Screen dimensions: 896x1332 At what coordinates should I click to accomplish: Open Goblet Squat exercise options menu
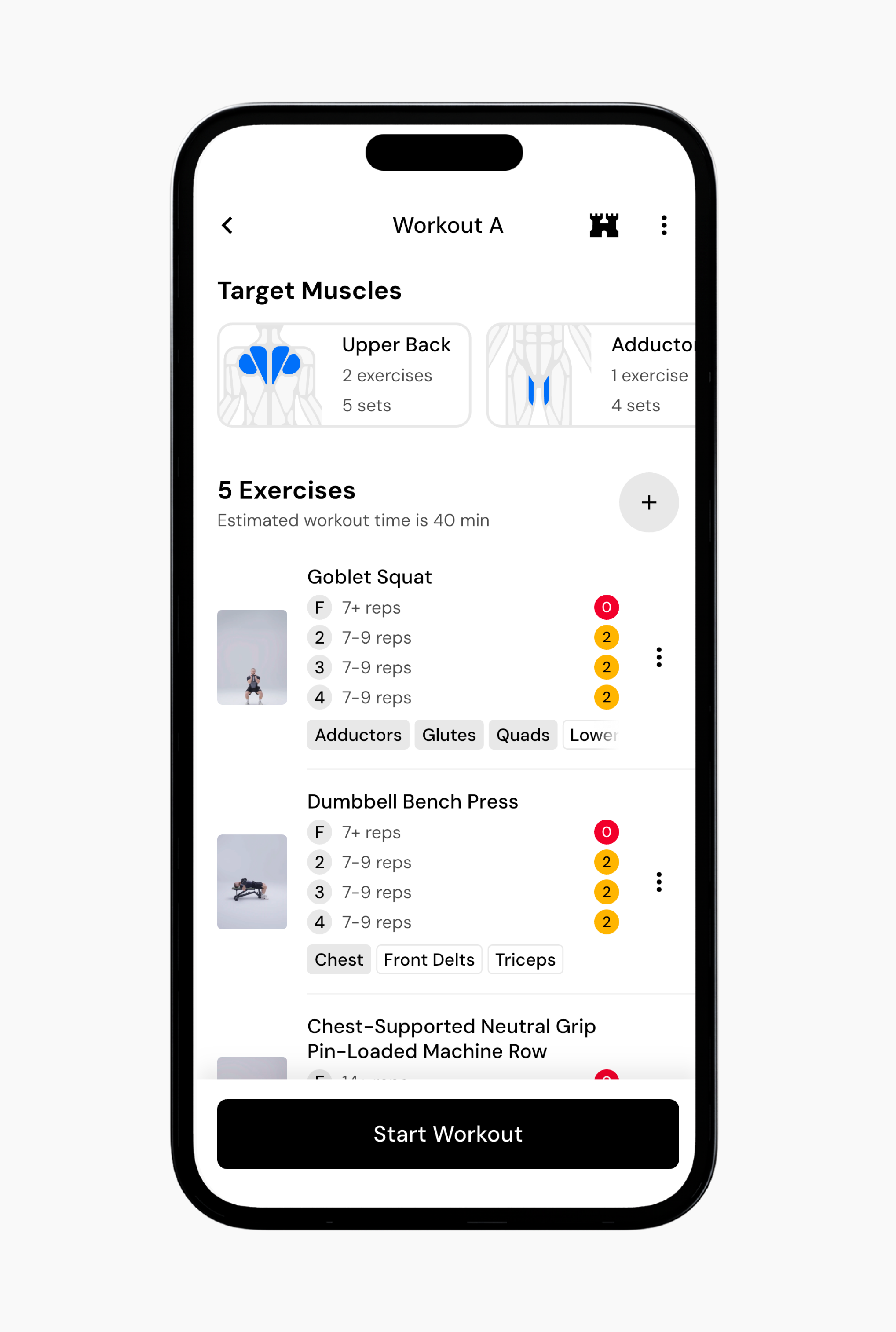click(x=659, y=657)
